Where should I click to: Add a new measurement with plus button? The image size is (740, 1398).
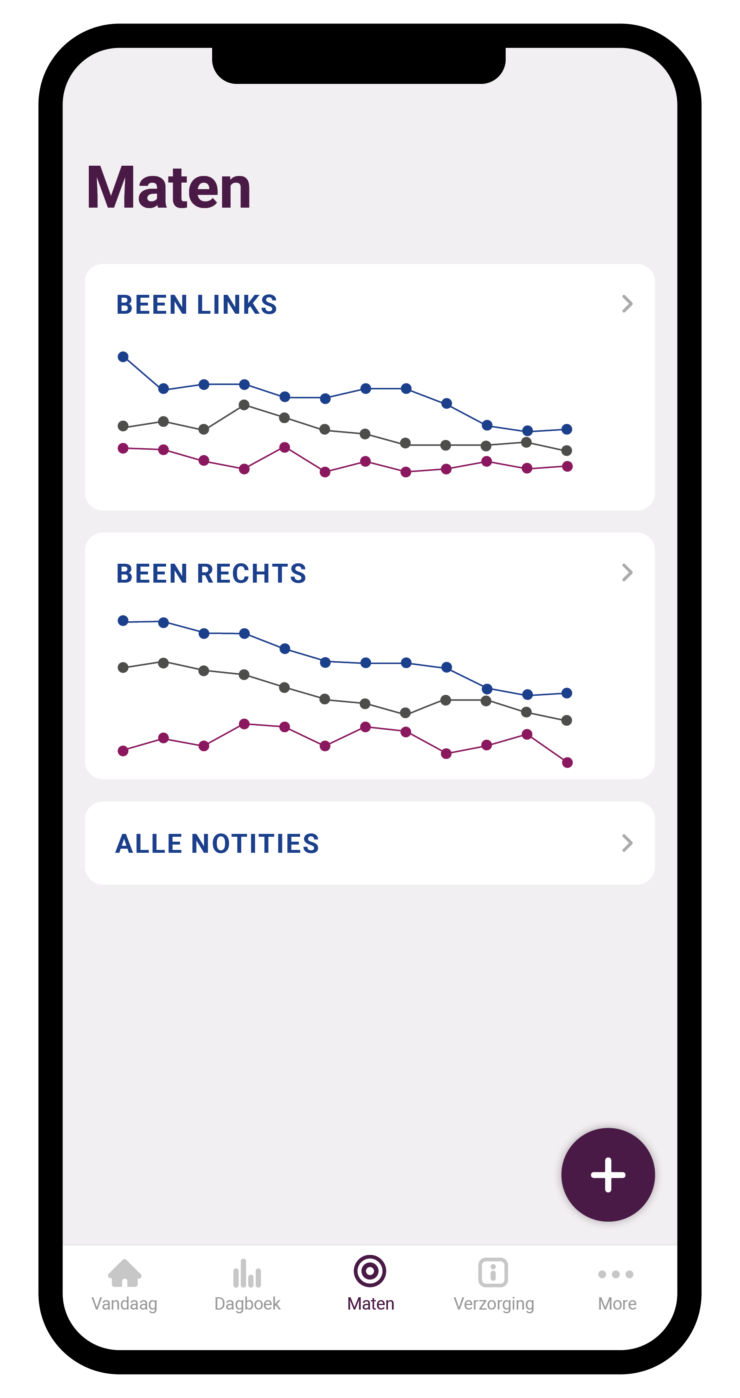(608, 1175)
